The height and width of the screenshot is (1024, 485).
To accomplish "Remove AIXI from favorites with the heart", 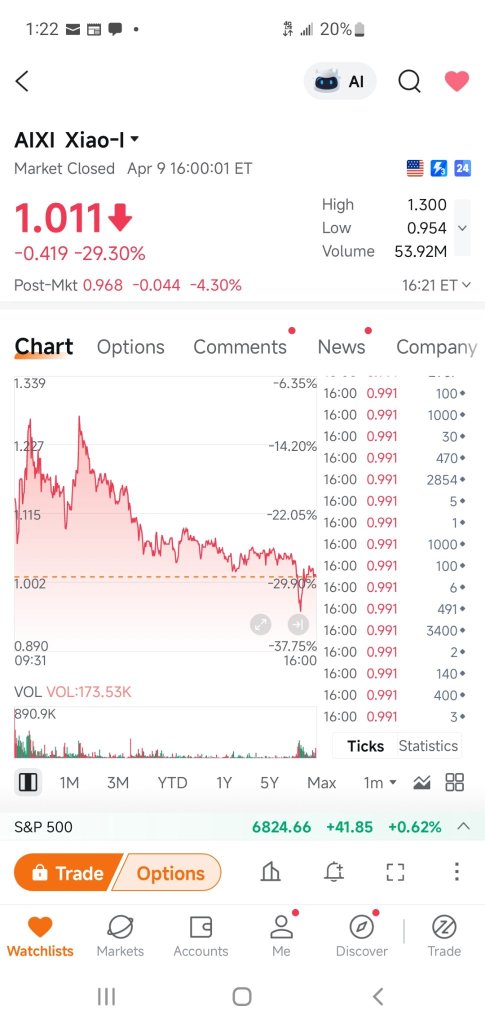I will (457, 81).
